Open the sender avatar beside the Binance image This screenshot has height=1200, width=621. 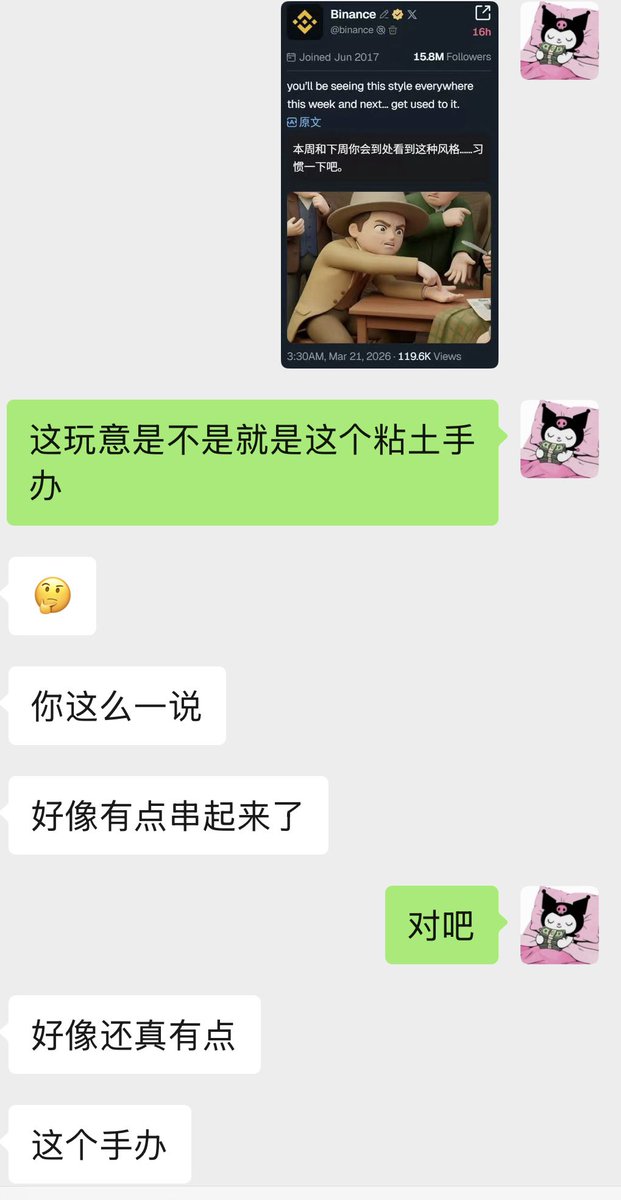[559, 41]
